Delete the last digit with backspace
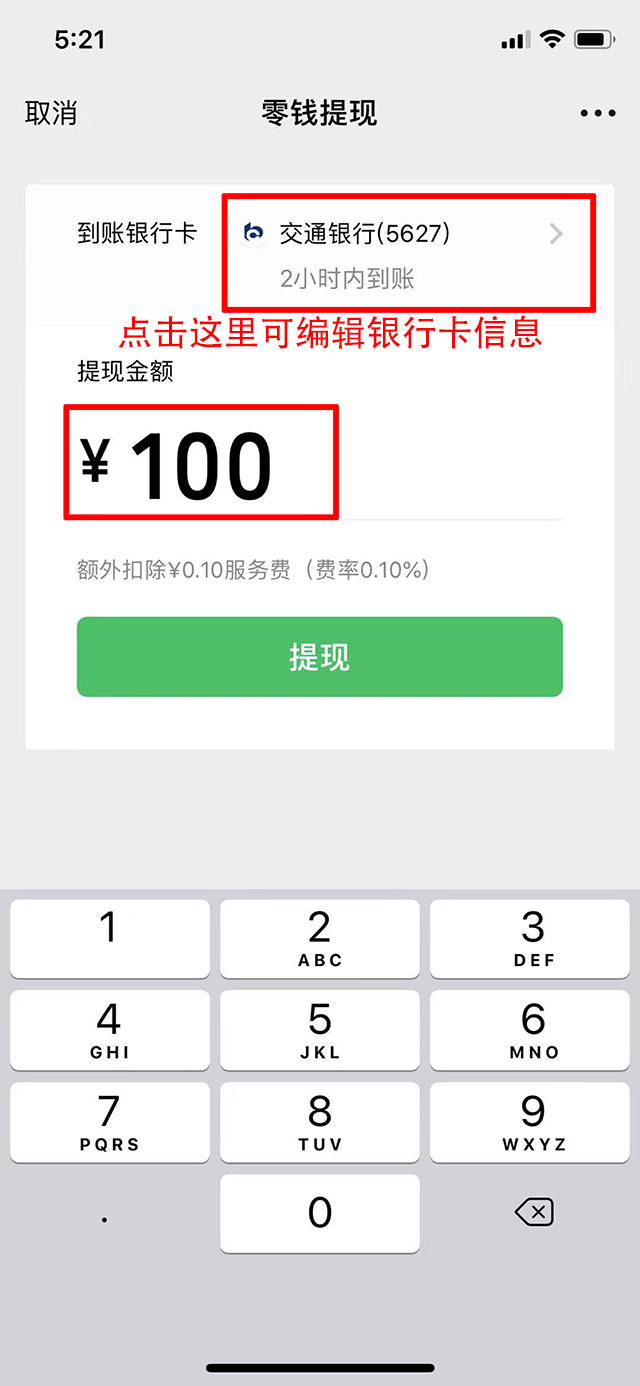 tap(533, 1213)
